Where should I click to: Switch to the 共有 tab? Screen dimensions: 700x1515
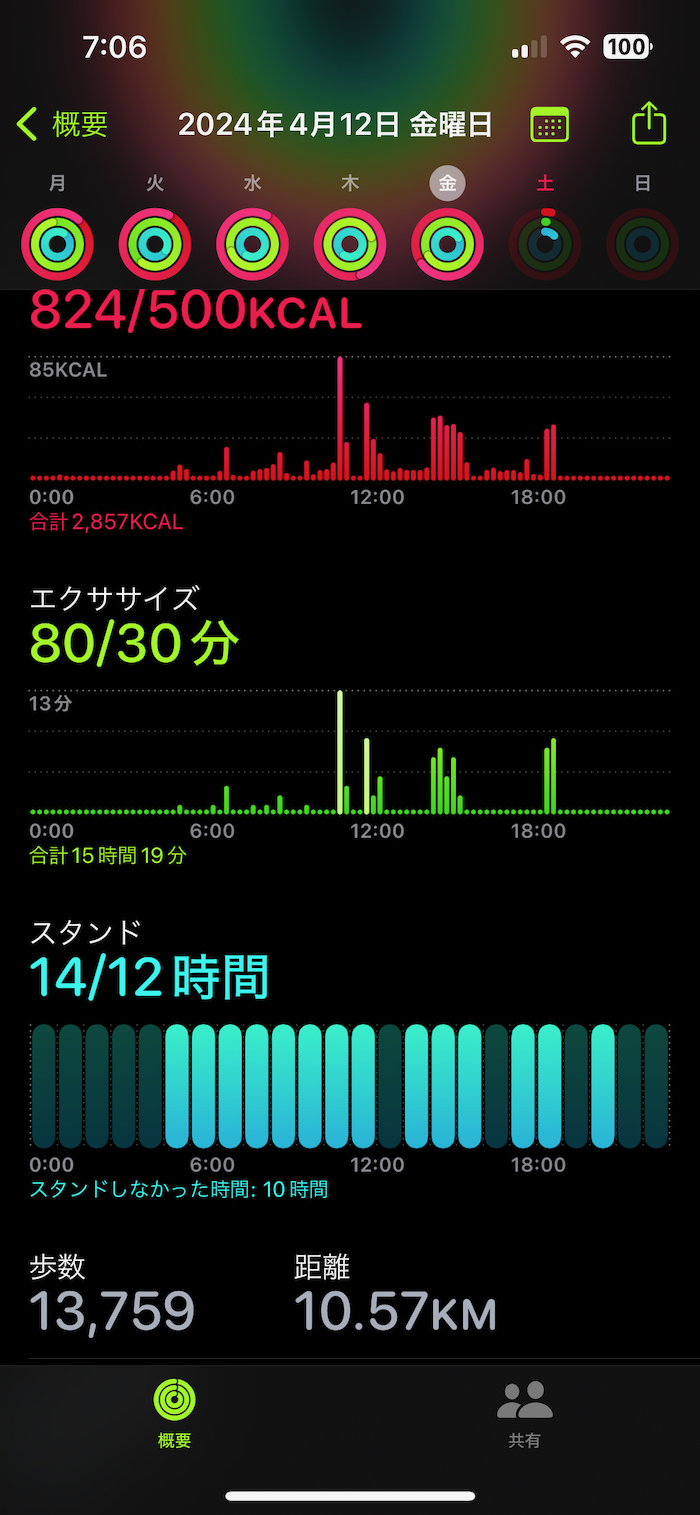click(x=525, y=1413)
